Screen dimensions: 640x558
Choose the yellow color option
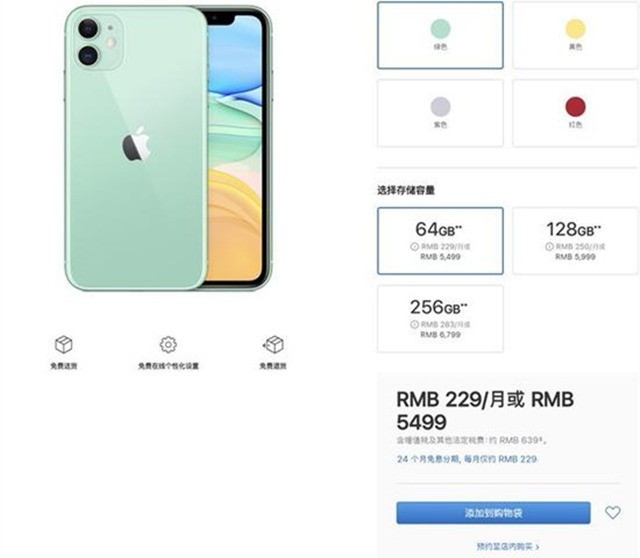click(575, 35)
